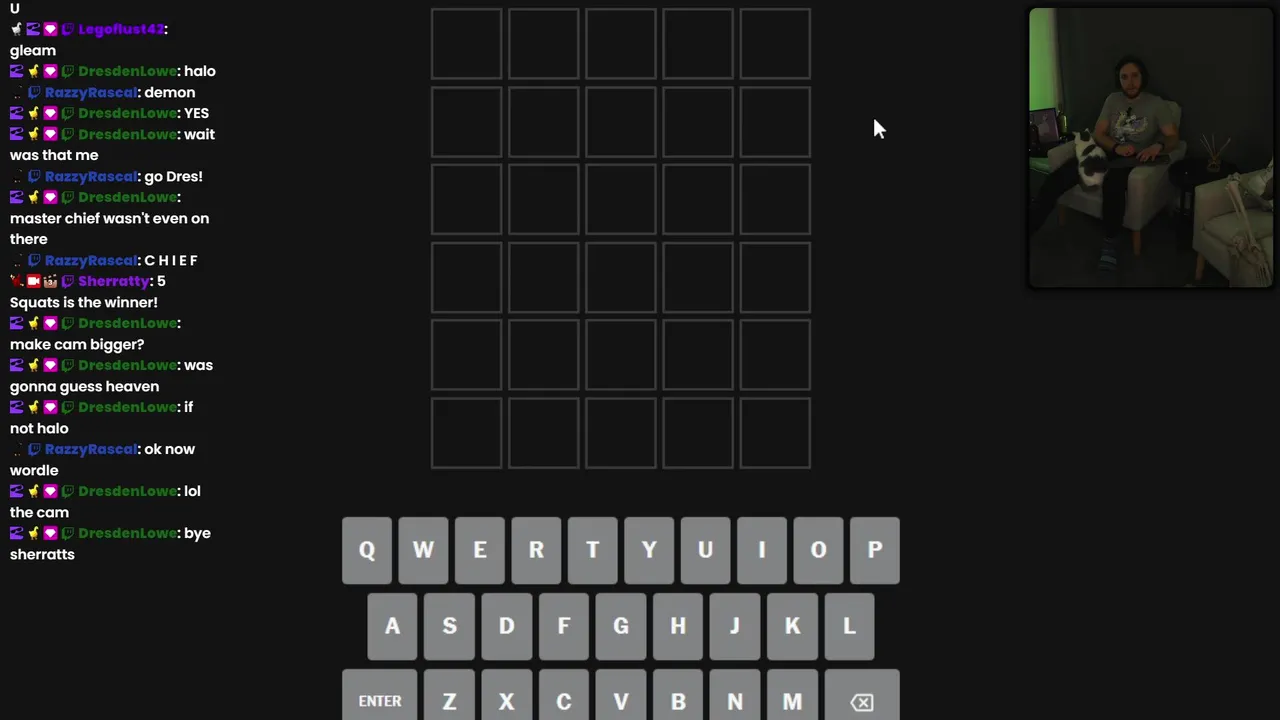The height and width of the screenshot is (720, 1280).
Task: Tap the M key
Action: pyautogui.click(x=792, y=700)
